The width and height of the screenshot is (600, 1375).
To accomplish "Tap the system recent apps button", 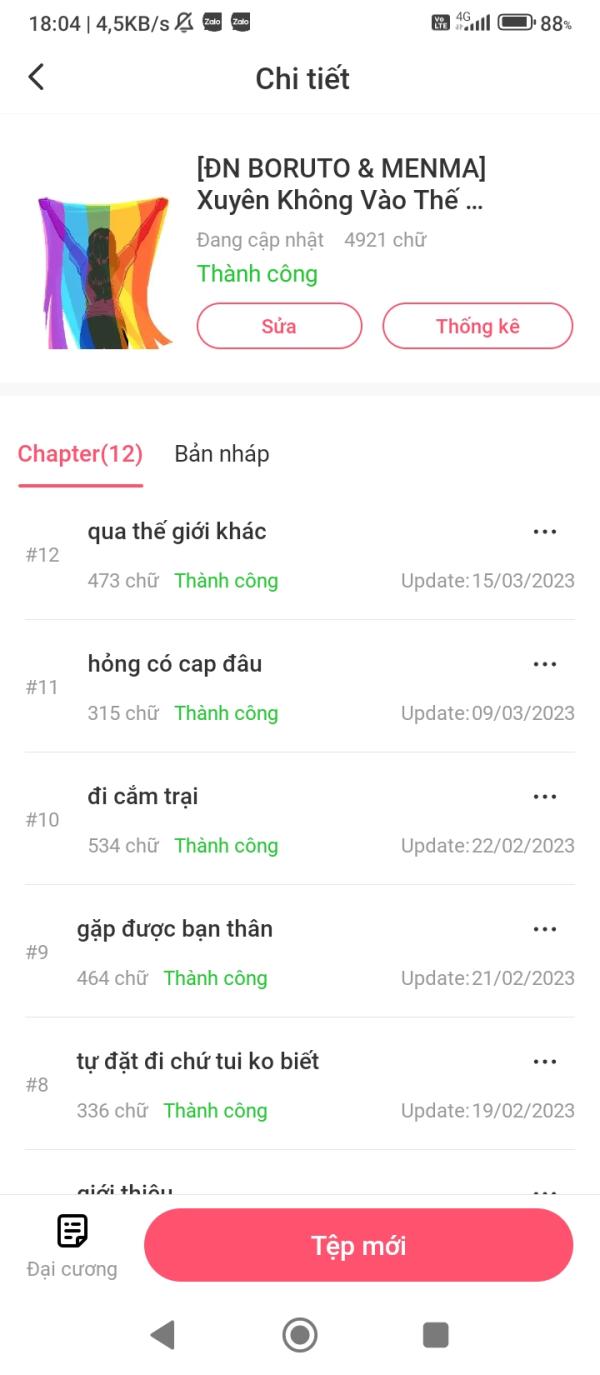I will pos(436,1335).
